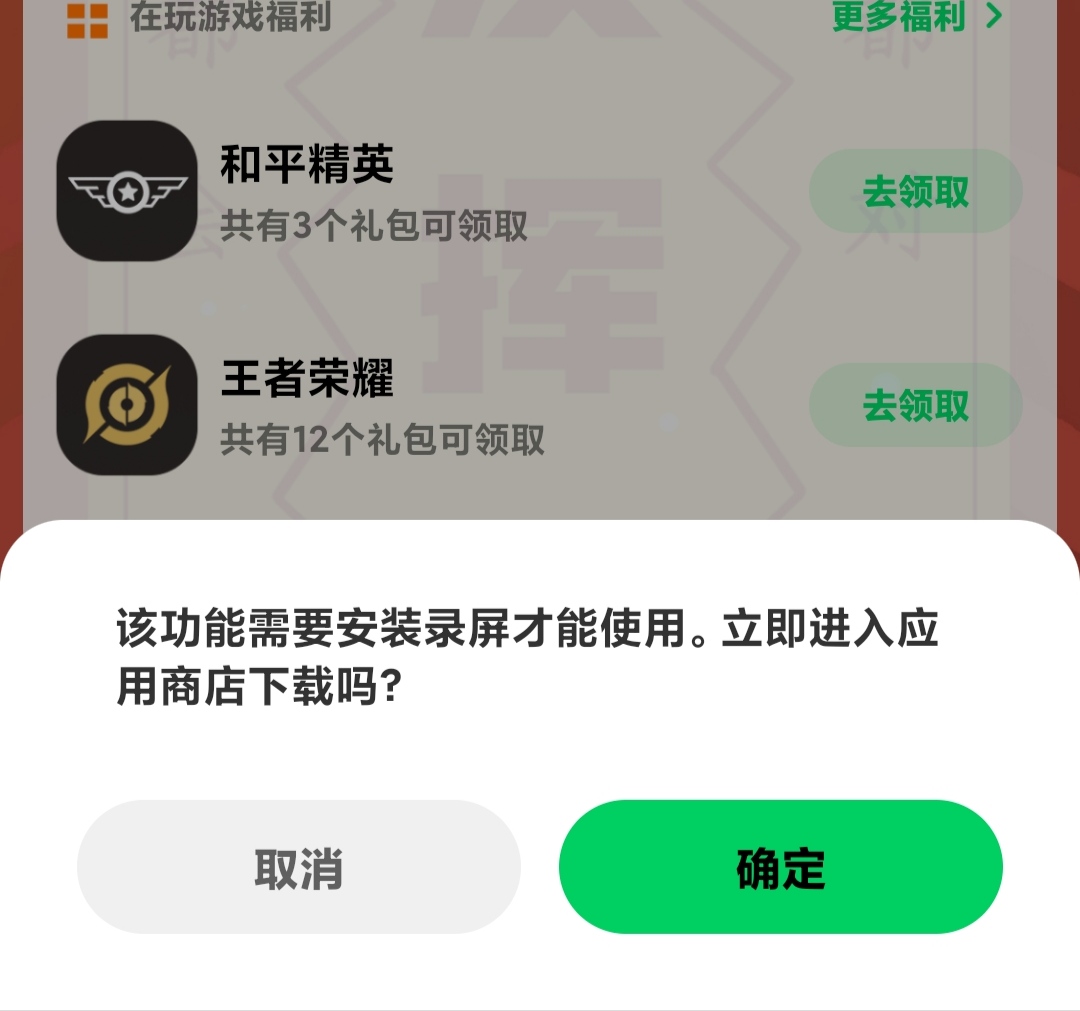Claim gifts for 王者荣耀
Image resolution: width=1080 pixels, height=1011 pixels.
pyautogui.click(x=915, y=405)
